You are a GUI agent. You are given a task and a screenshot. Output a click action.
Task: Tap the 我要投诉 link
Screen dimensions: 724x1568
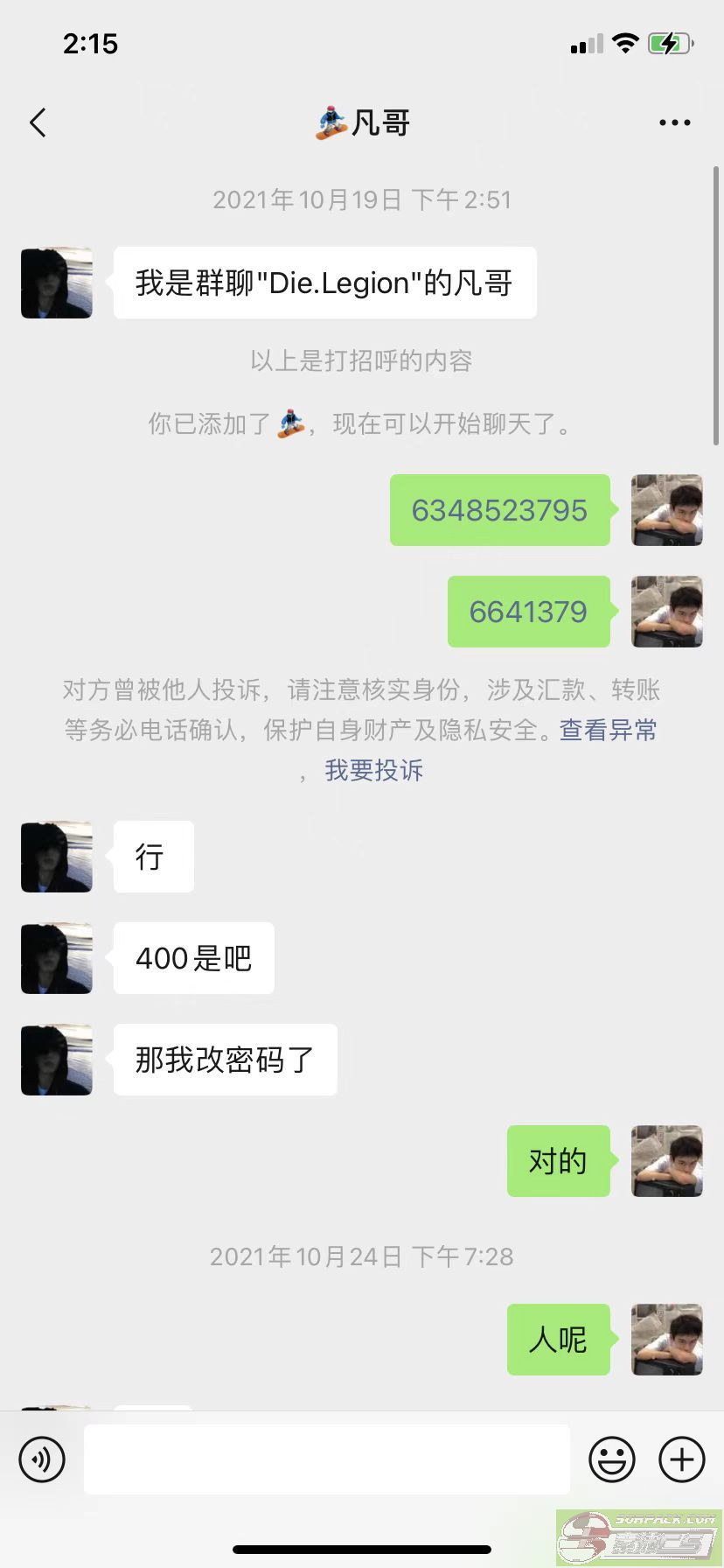(x=374, y=770)
